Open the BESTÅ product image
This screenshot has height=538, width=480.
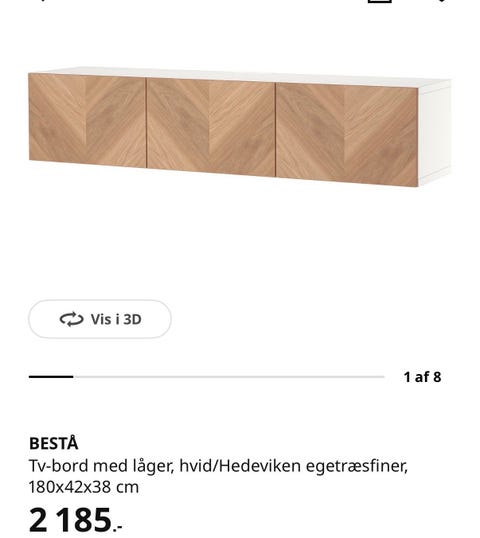tap(240, 127)
